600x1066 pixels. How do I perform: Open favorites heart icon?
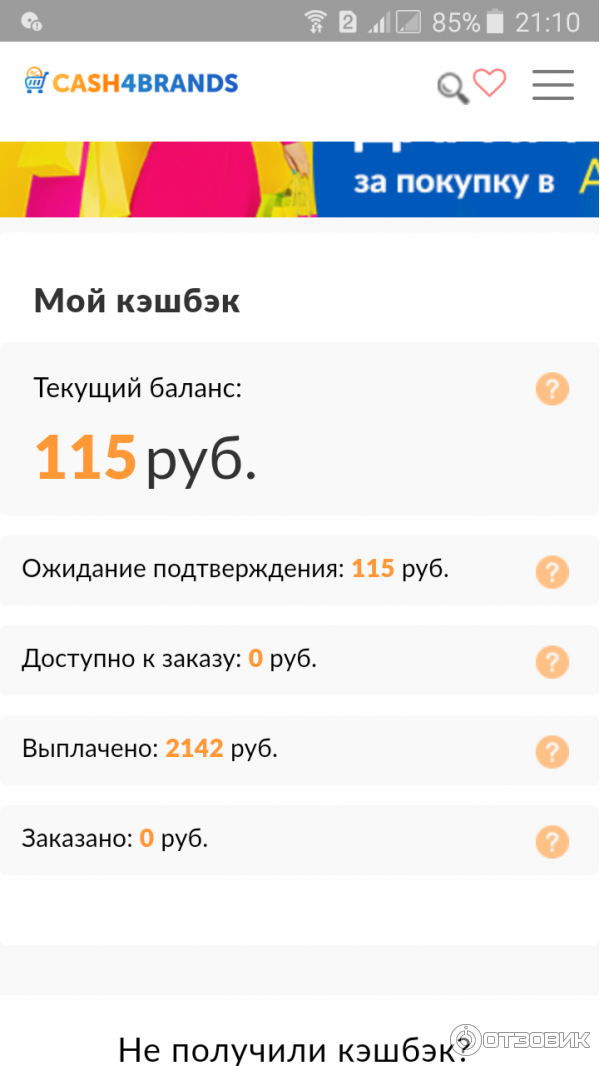point(490,83)
